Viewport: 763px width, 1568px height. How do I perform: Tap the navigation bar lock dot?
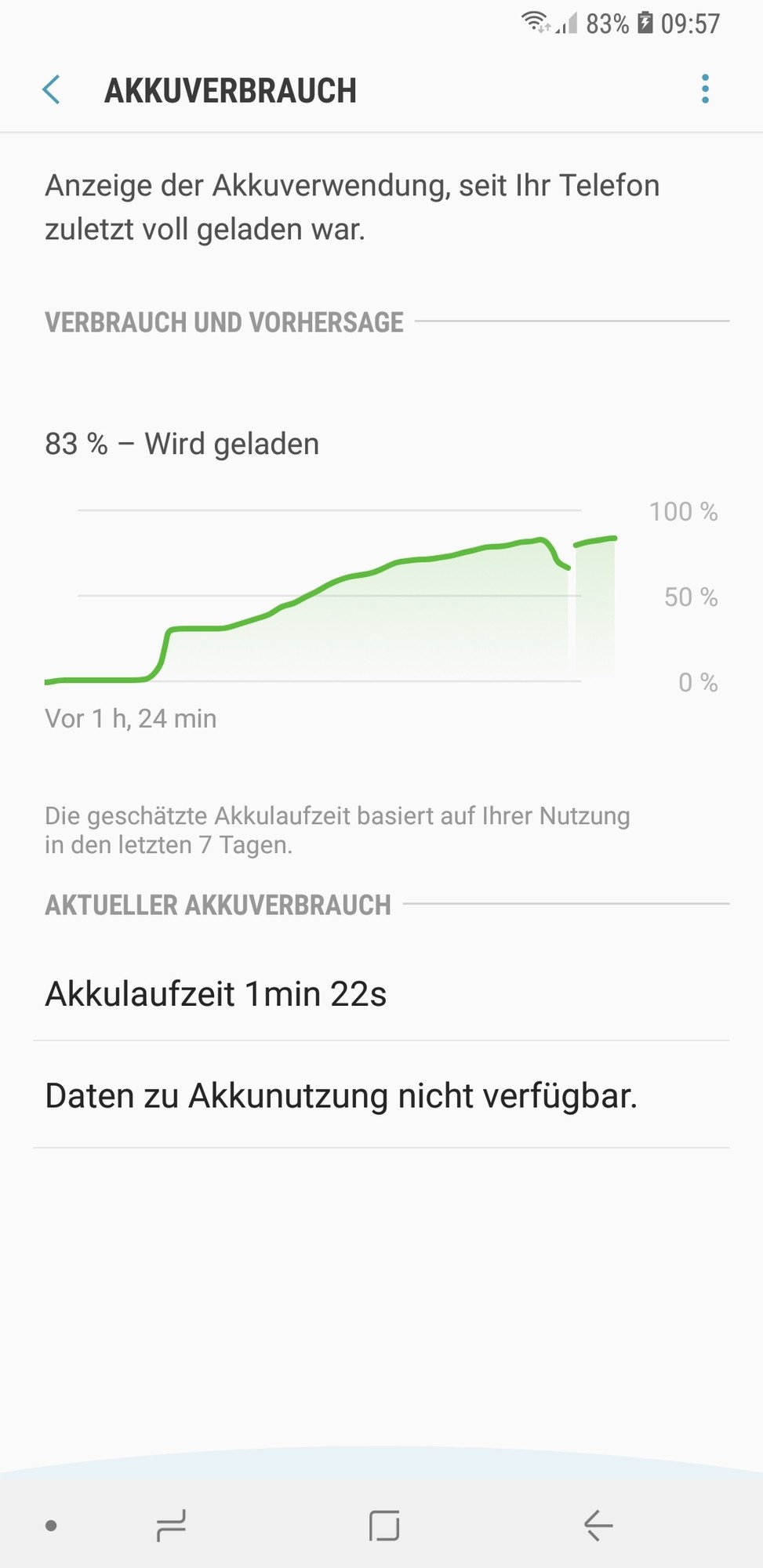51,1526
